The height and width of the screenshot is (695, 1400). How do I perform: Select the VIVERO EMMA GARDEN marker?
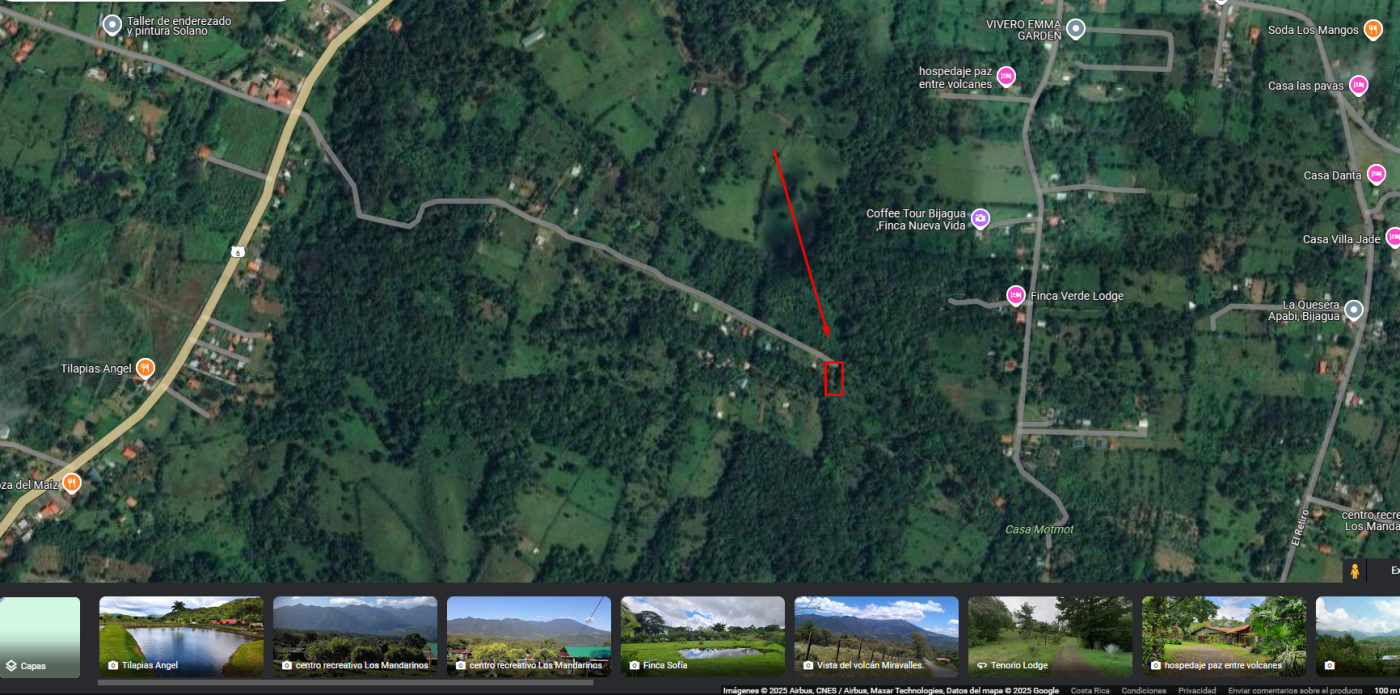tap(1075, 29)
